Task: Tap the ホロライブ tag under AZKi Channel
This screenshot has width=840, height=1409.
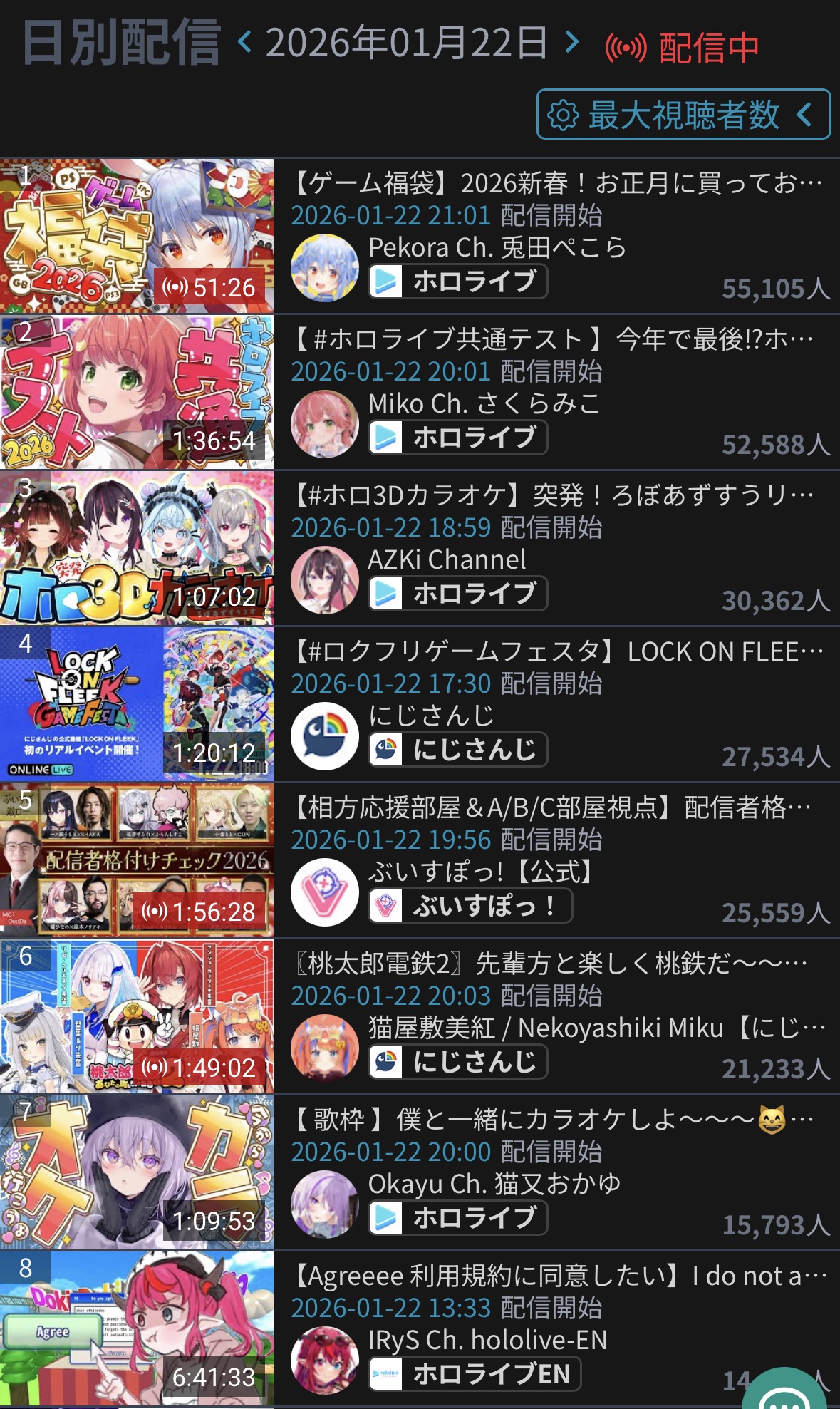Action: point(458,593)
